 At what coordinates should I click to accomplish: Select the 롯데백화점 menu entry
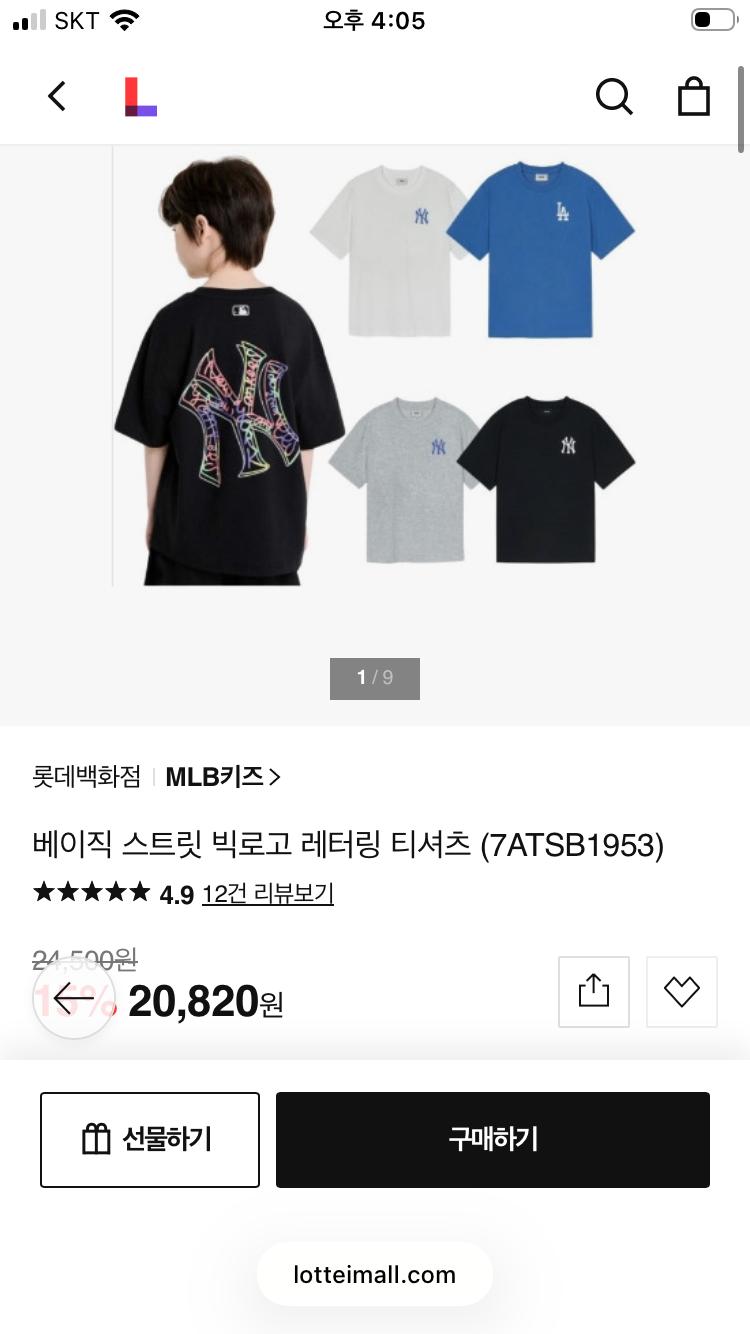88,776
